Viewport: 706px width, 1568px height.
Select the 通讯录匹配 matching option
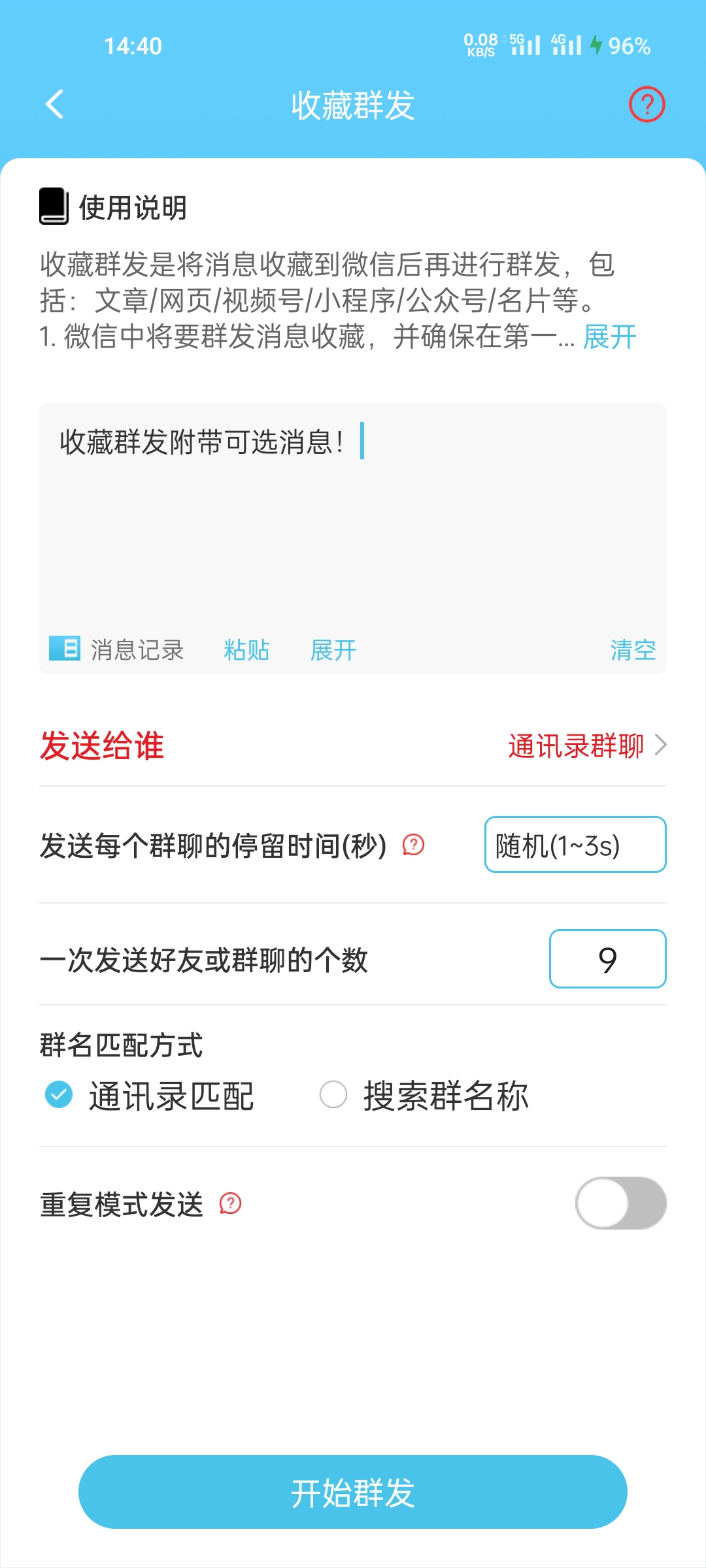[x=59, y=1095]
